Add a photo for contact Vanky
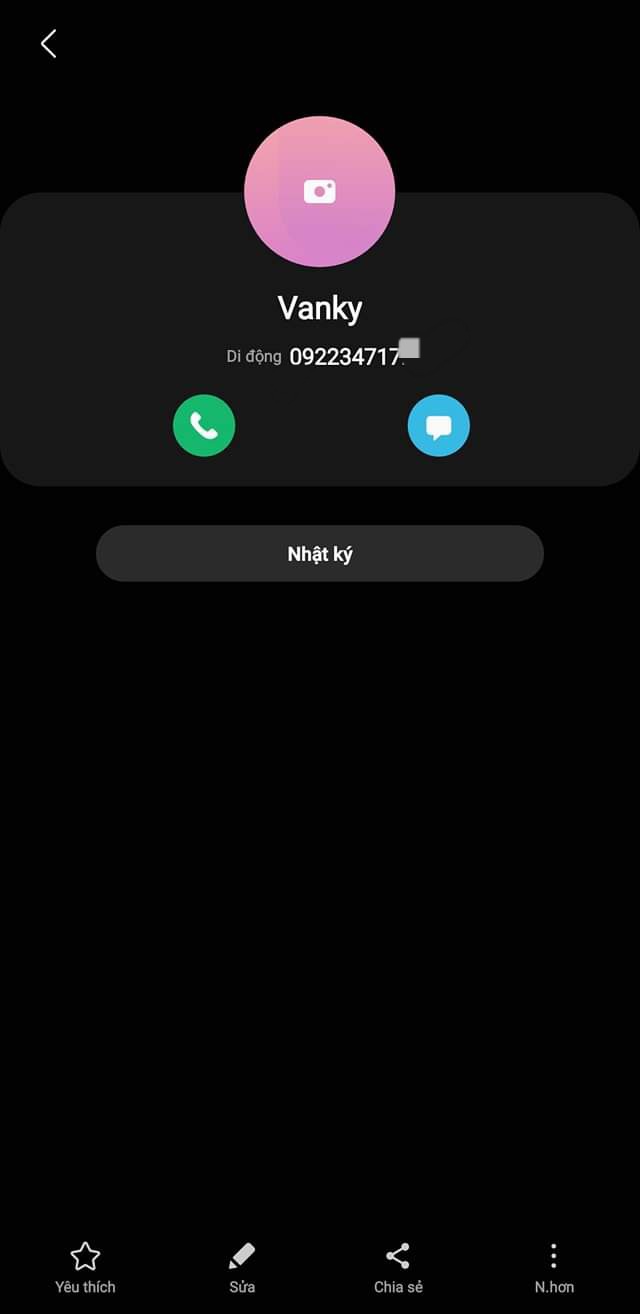The image size is (640, 1314). [320, 191]
